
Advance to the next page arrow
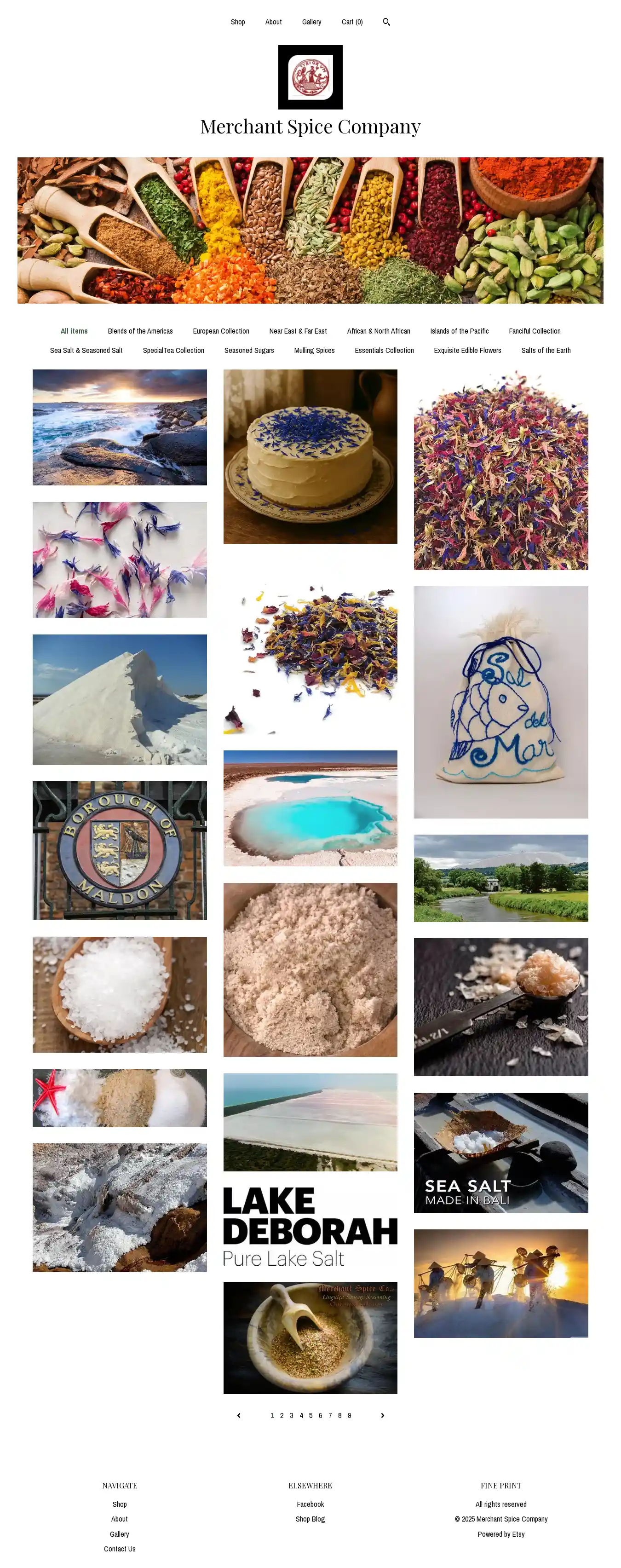(x=382, y=1415)
